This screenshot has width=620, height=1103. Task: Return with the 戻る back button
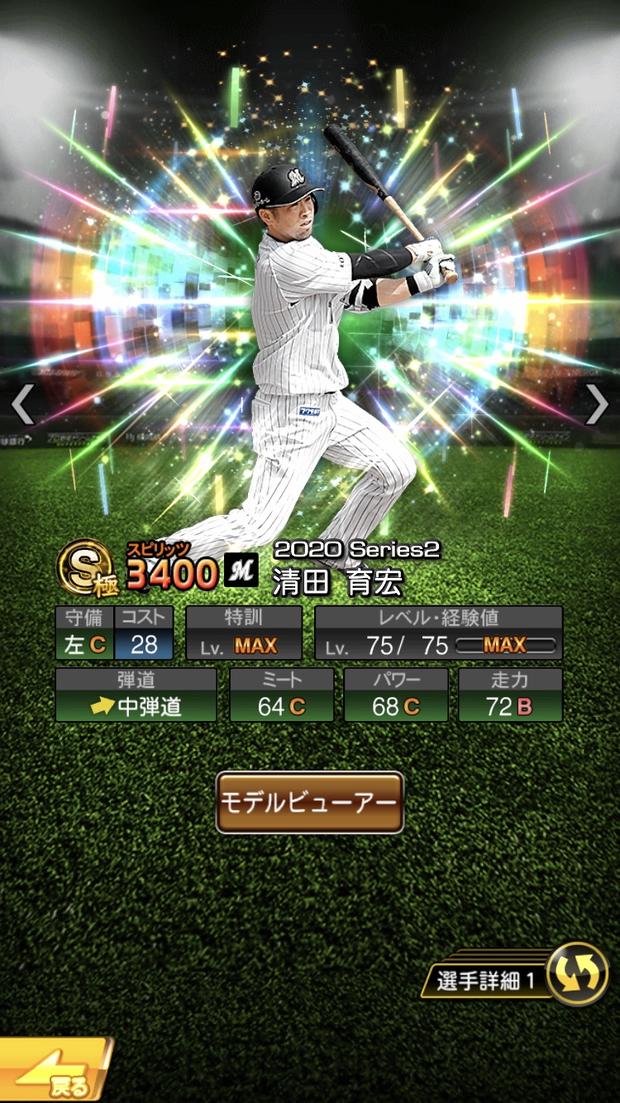(55, 1072)
